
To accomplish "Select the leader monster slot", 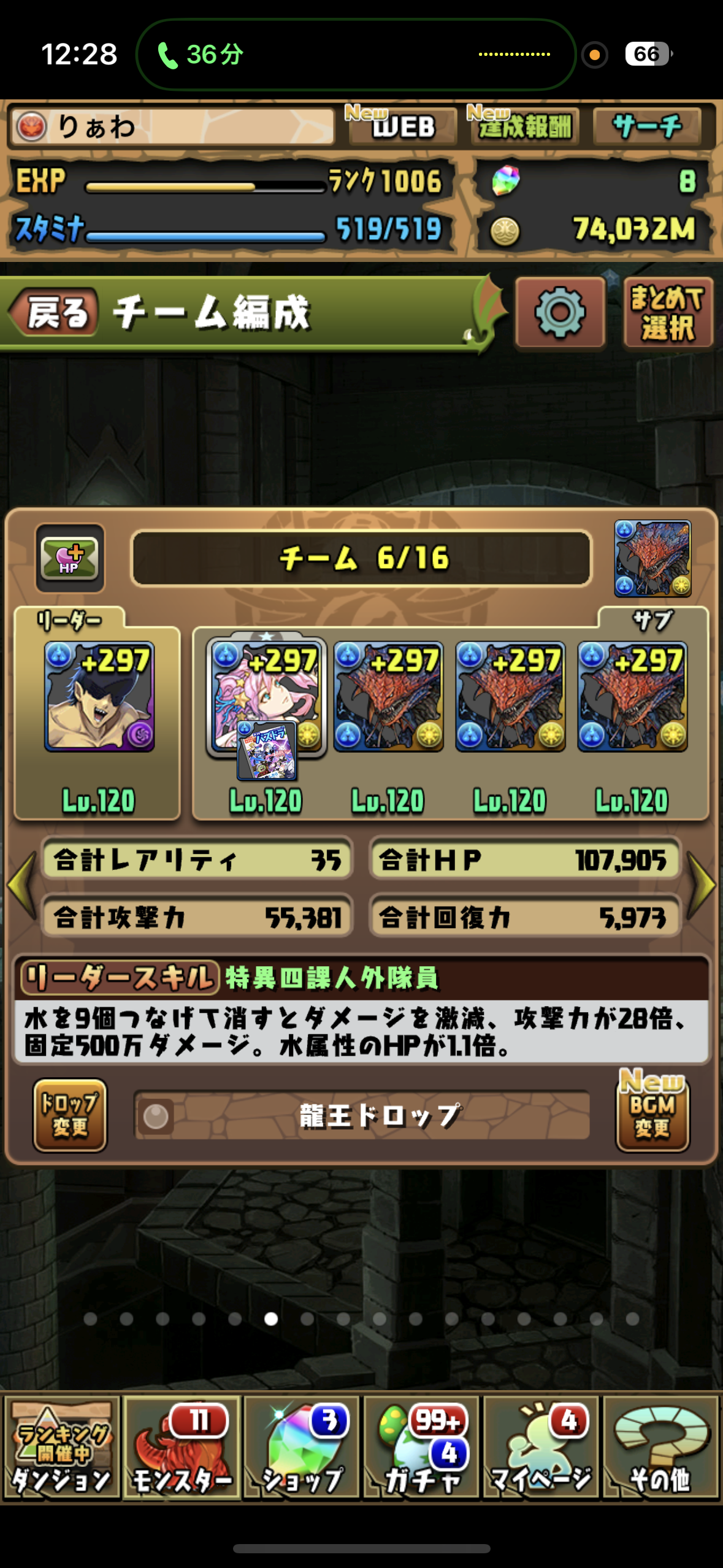I will click(99, 697).
